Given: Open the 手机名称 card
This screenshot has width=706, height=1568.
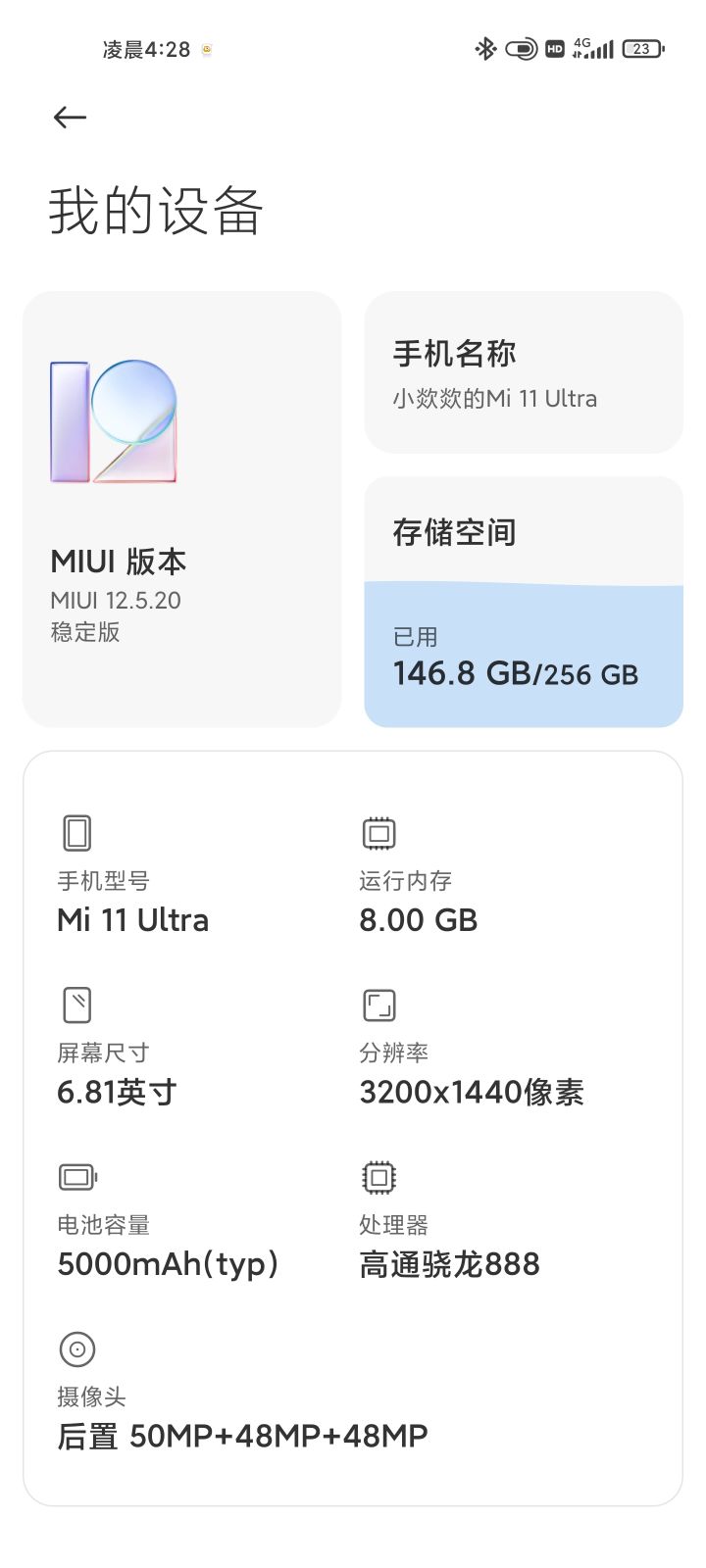Looking at the screenshot, I should 524,372.
